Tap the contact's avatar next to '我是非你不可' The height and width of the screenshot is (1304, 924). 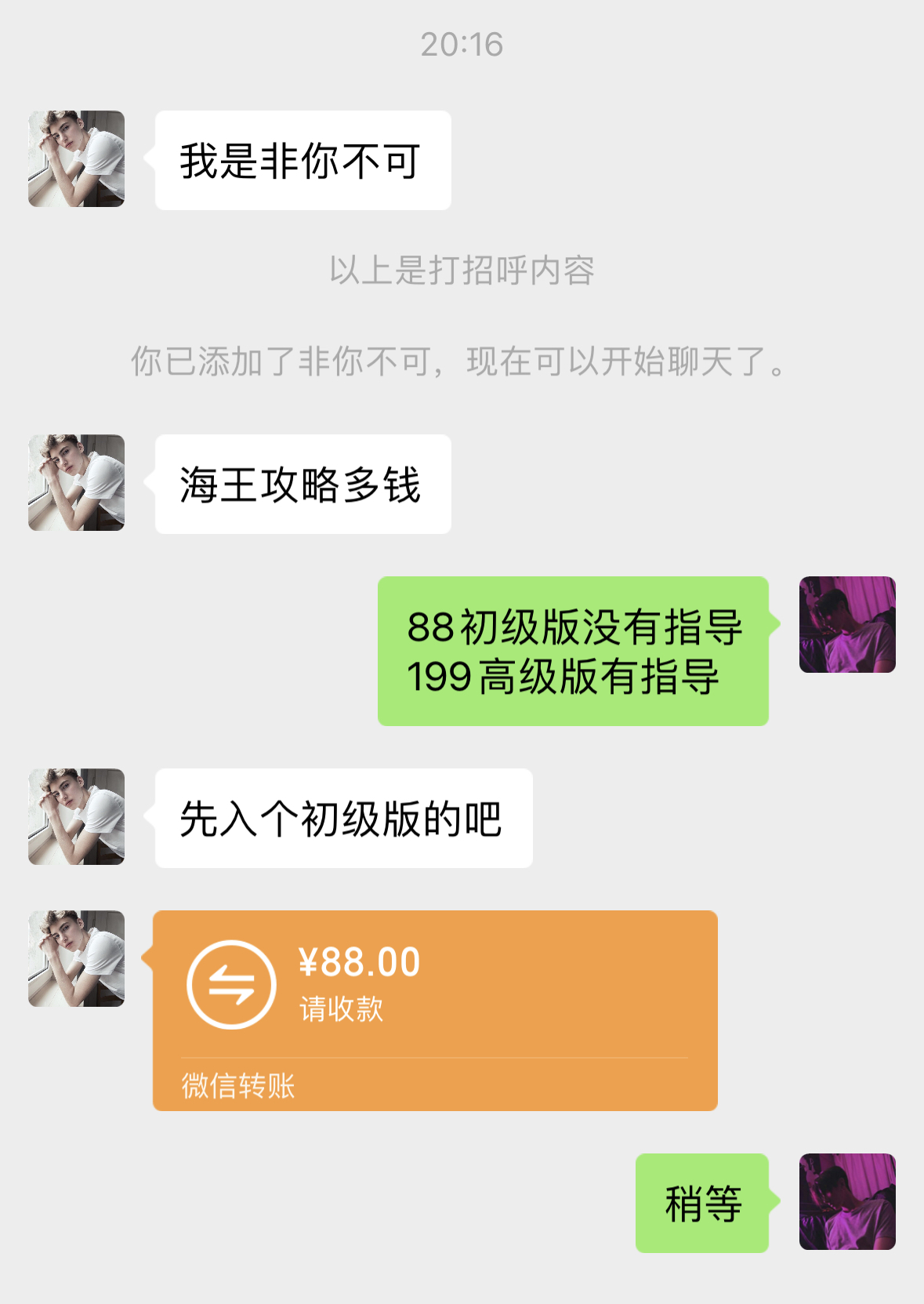coord(76,161)
